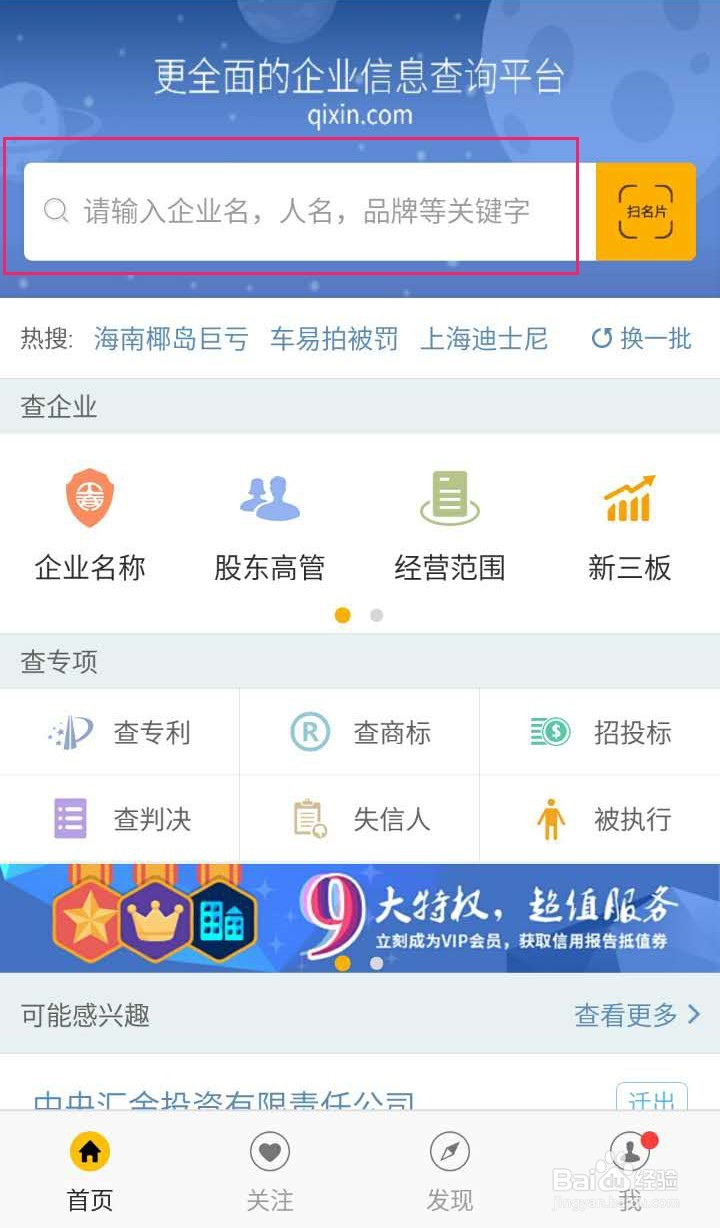The width and height of the screenshot is (720, 1228).
Task: Open the VIP membership promotional banner
Action: (360, 916)
